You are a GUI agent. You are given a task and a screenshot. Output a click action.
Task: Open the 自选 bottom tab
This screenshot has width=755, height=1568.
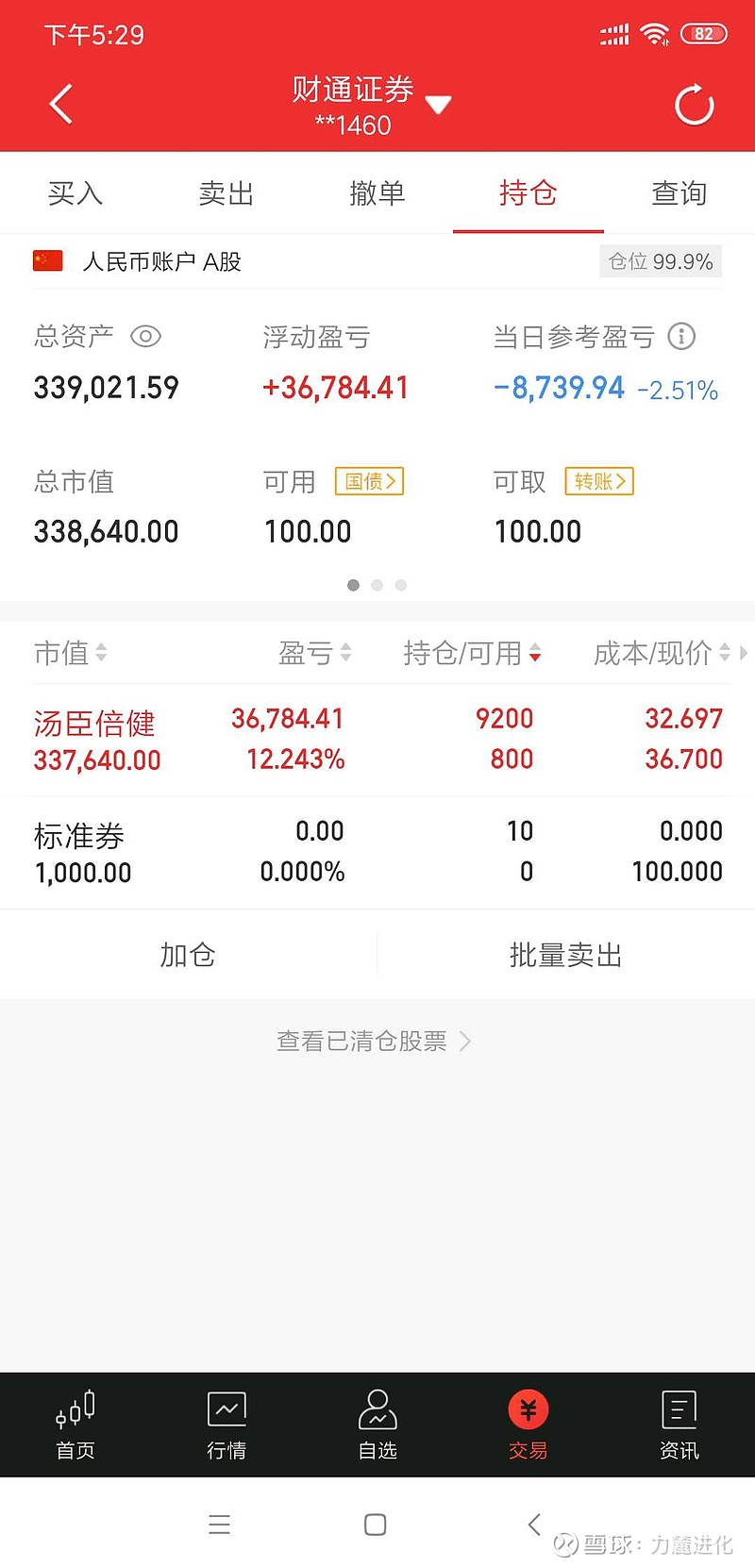click(x=377, y=1425)
